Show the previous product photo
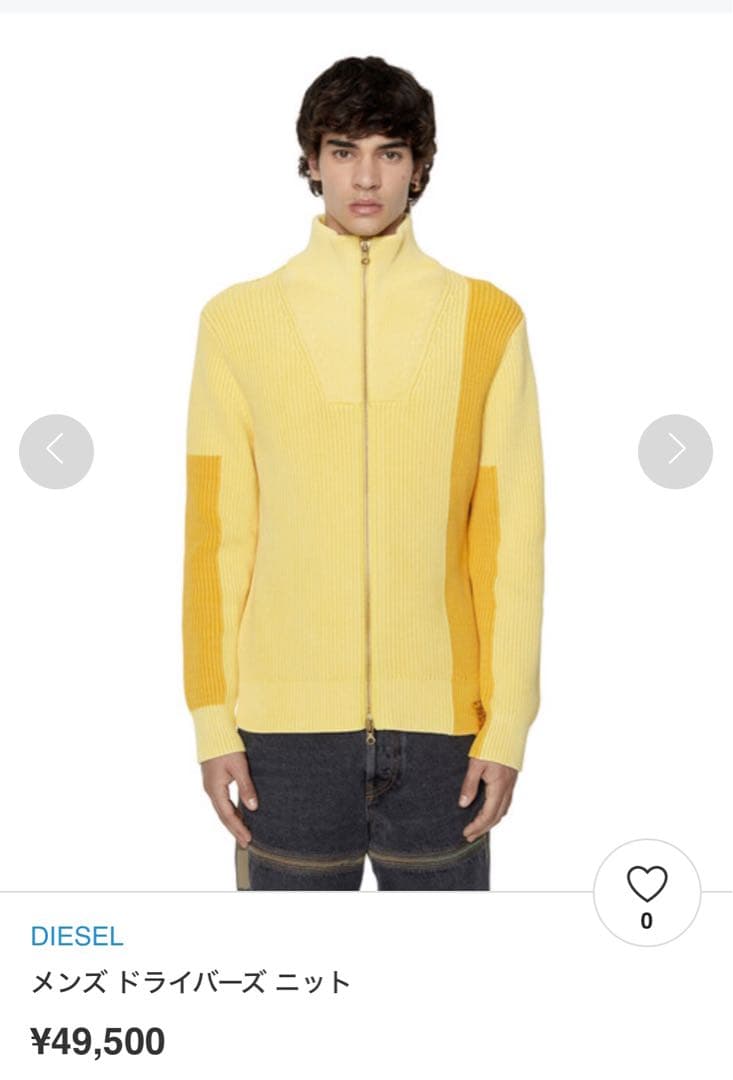Image resolution: width=733 pixels, height=1080 pixels. tap(56, 451)
